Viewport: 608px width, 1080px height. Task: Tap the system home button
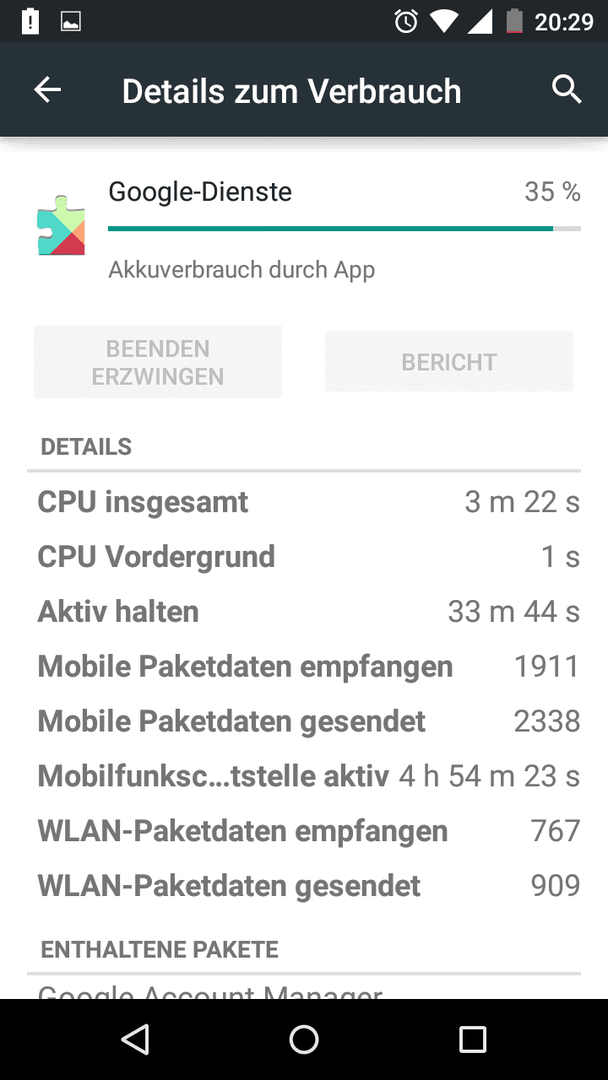(304, 1039)
